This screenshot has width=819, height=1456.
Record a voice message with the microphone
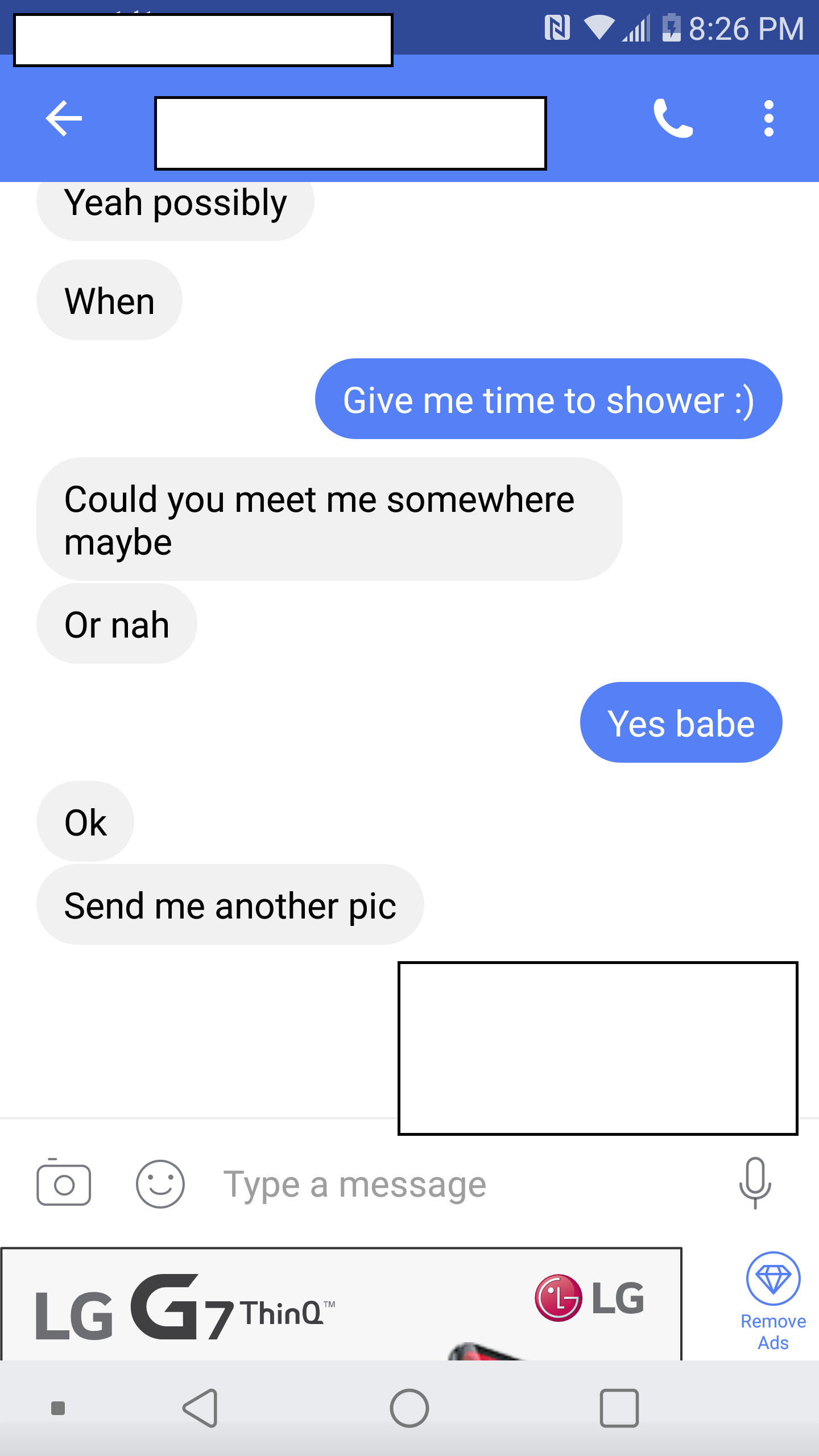[755, 1183]
